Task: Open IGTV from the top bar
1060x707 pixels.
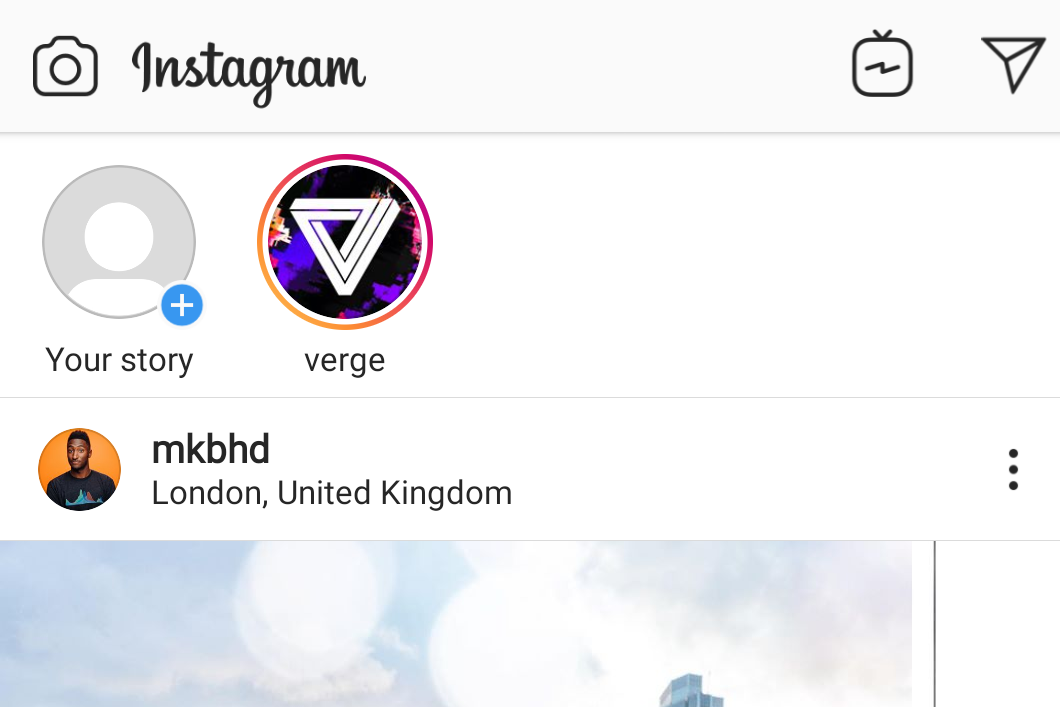Action: (882, 66)
